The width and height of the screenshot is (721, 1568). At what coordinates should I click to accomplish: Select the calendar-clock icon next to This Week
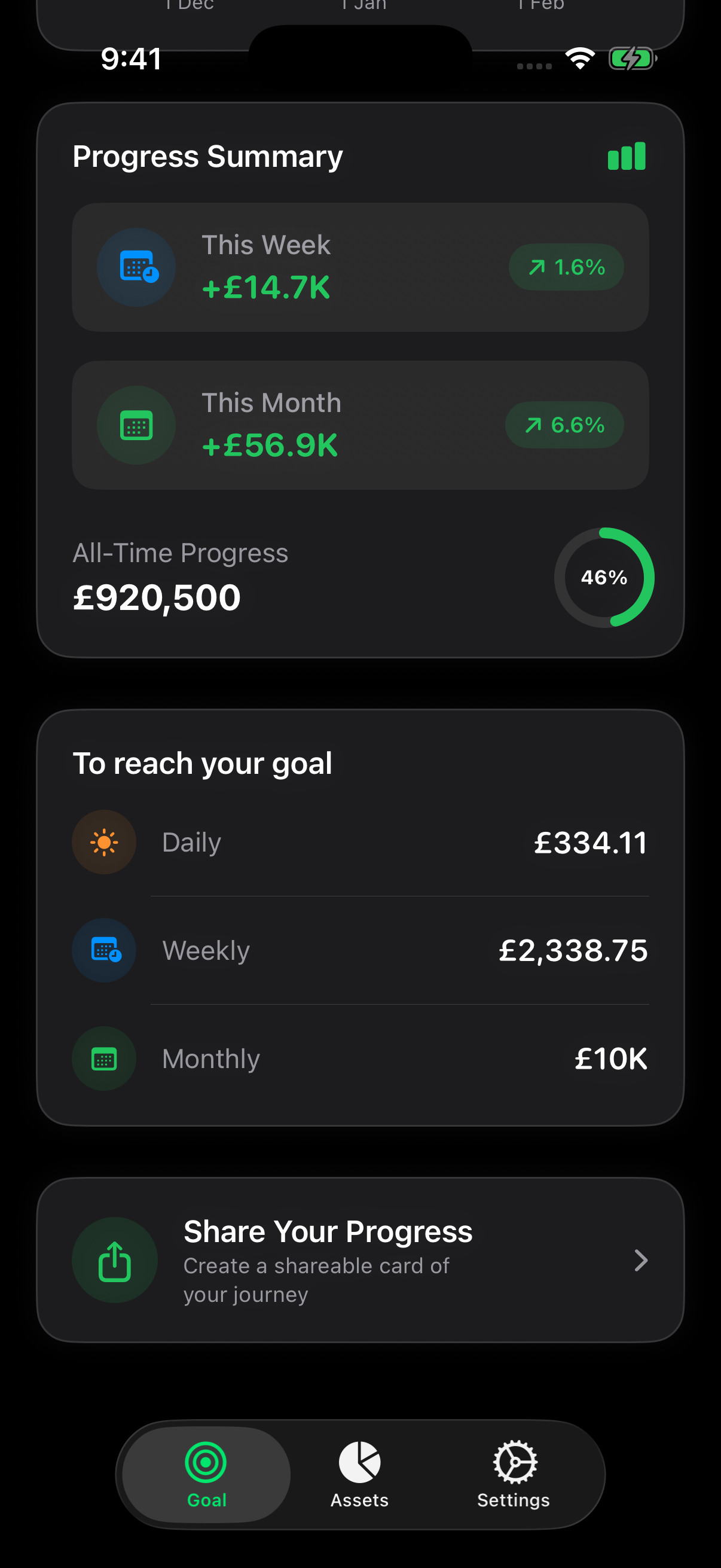pyautogui.click(x=136, y=267)
